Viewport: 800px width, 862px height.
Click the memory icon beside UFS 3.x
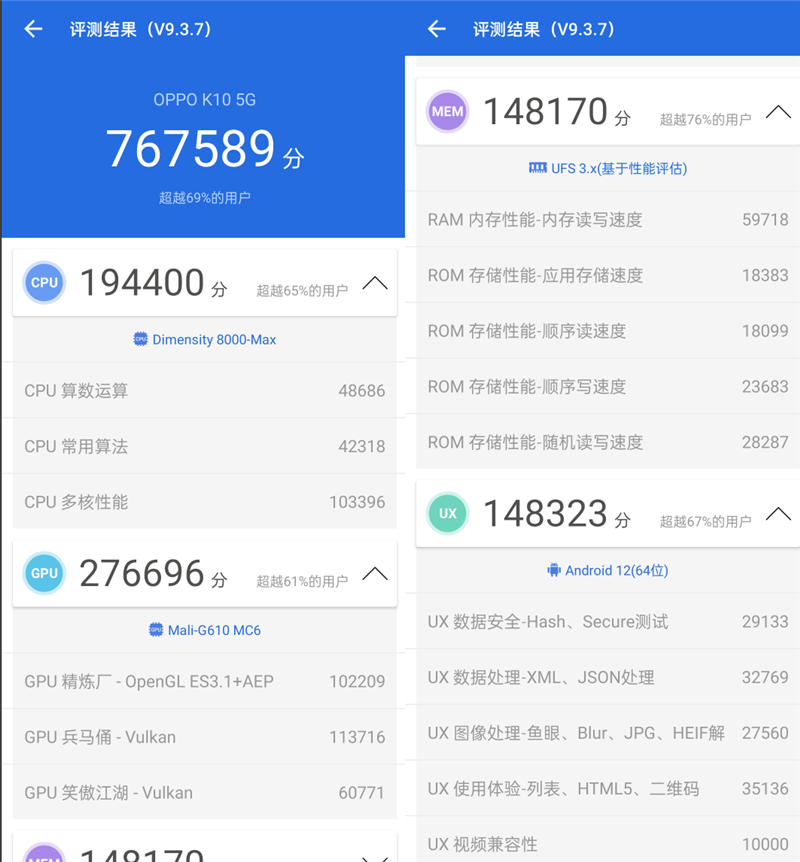[535, 168]
